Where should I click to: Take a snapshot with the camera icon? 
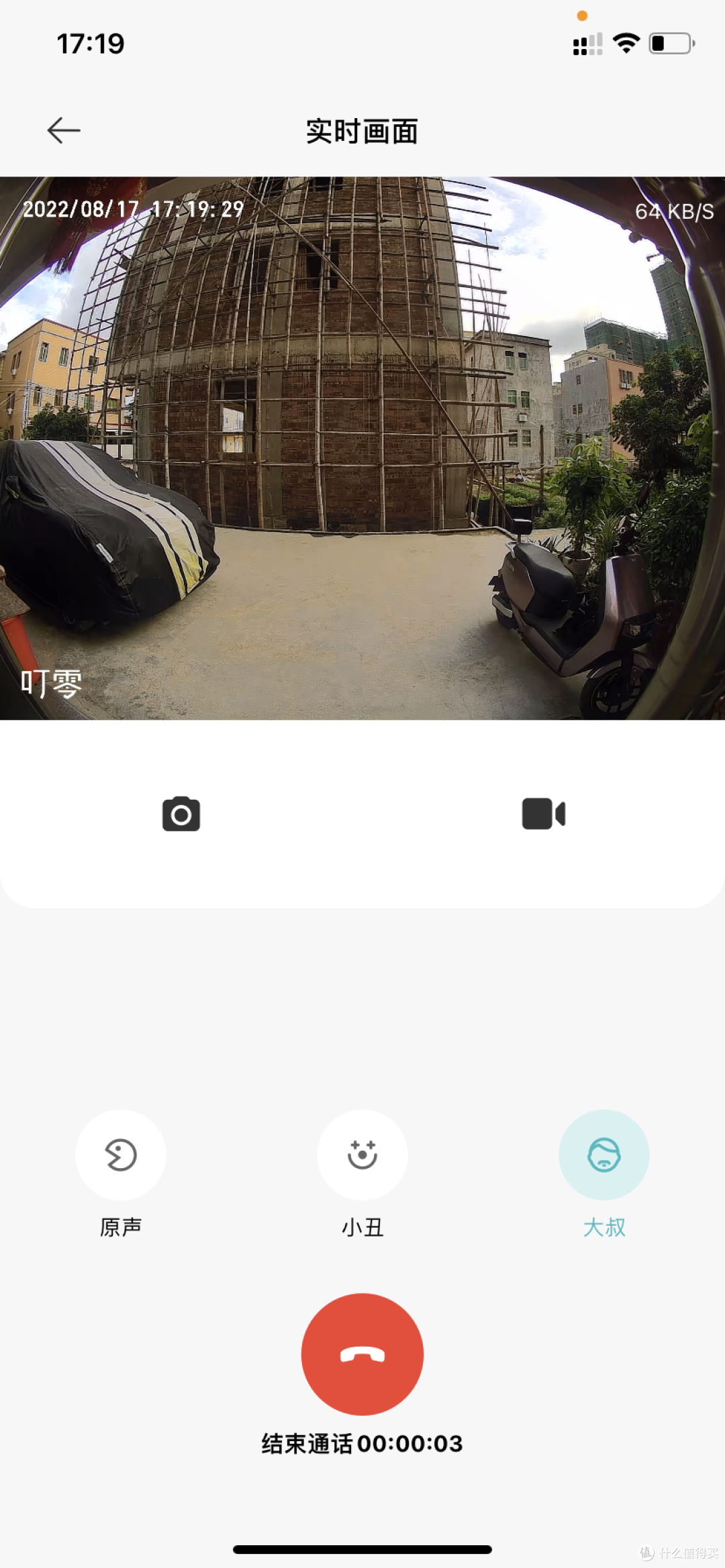[x=181, y=814]
